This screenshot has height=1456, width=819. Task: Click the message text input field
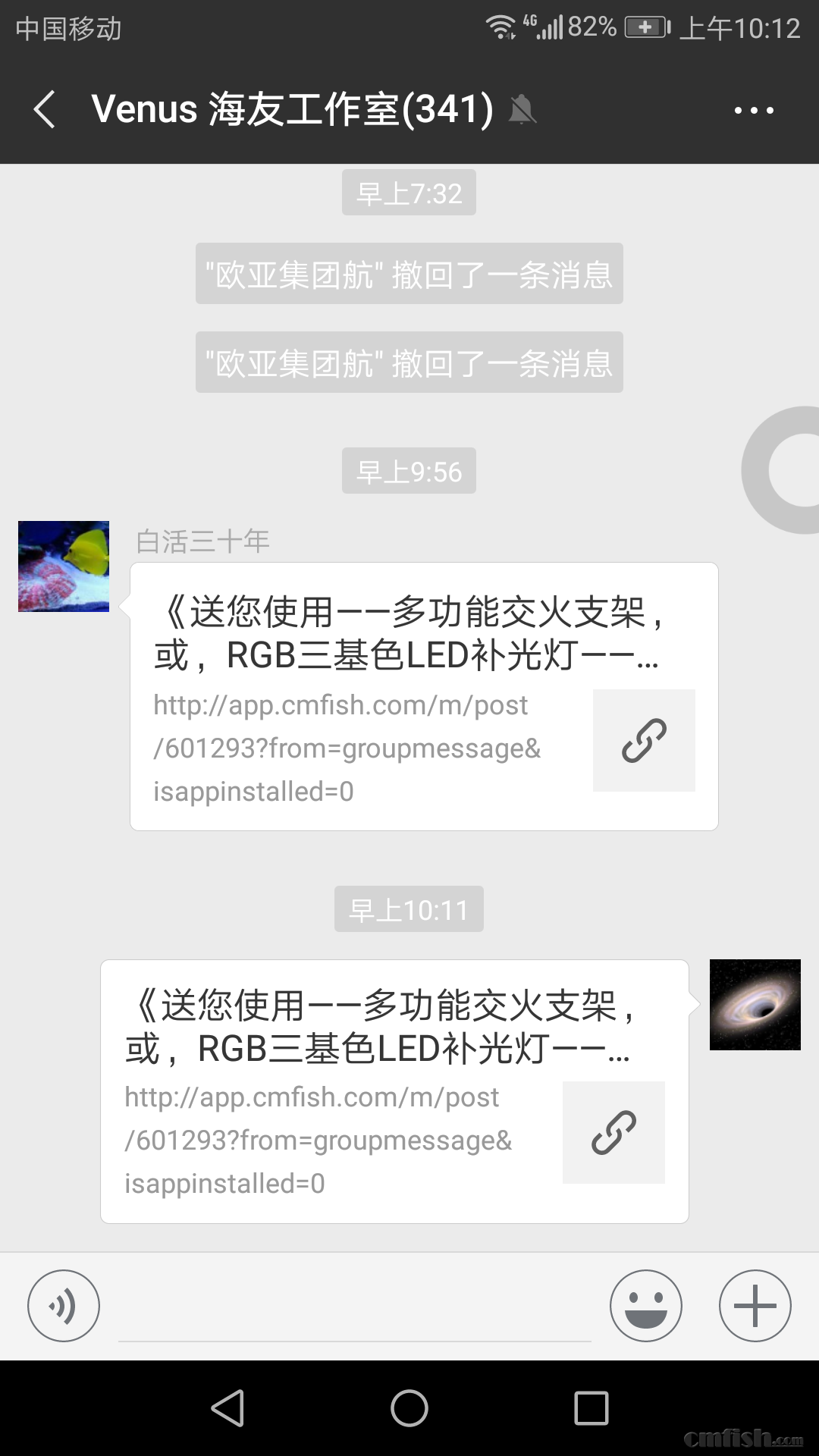tap(356, 1305)
